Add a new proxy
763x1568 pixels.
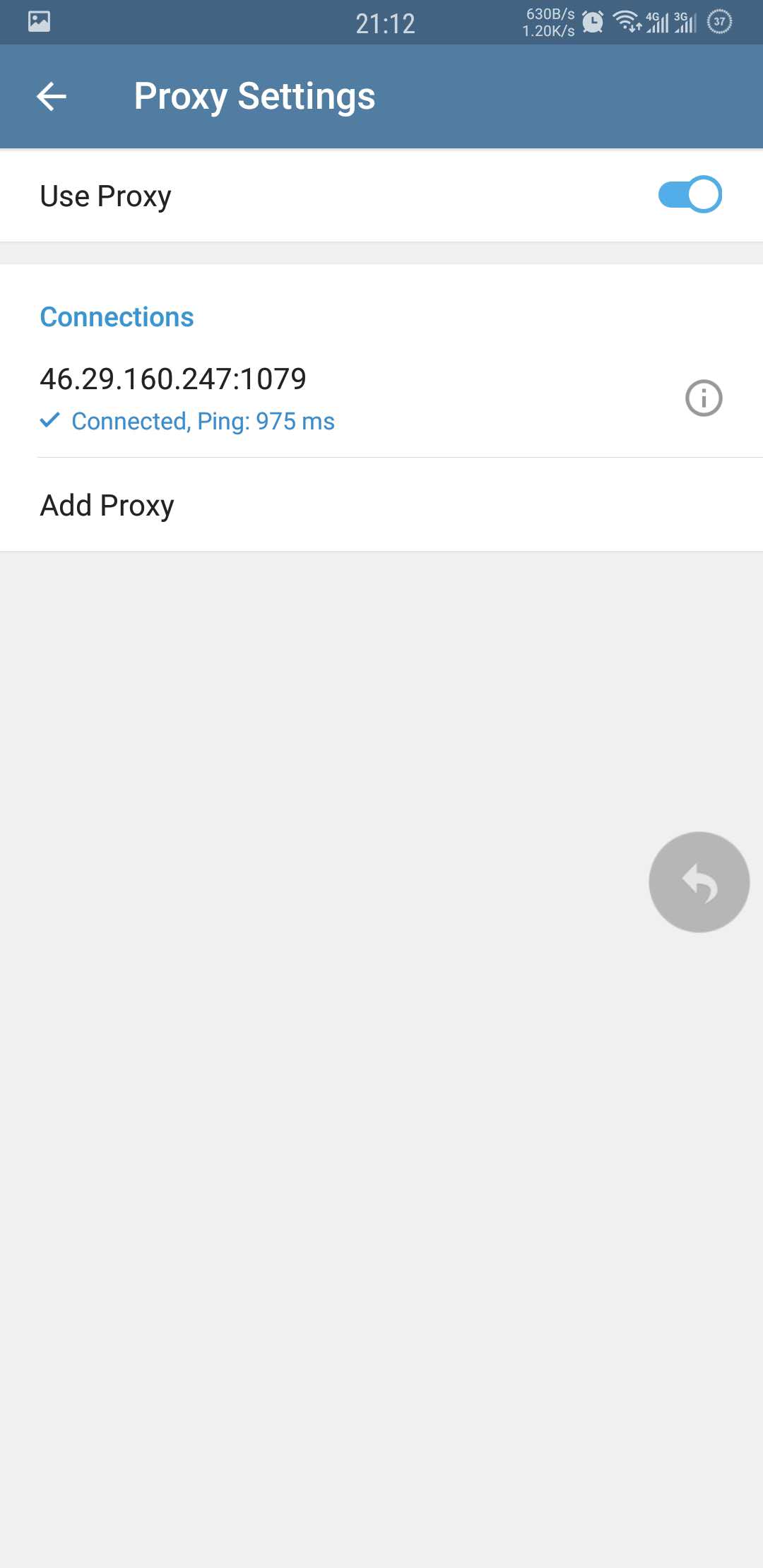[107, 506]
